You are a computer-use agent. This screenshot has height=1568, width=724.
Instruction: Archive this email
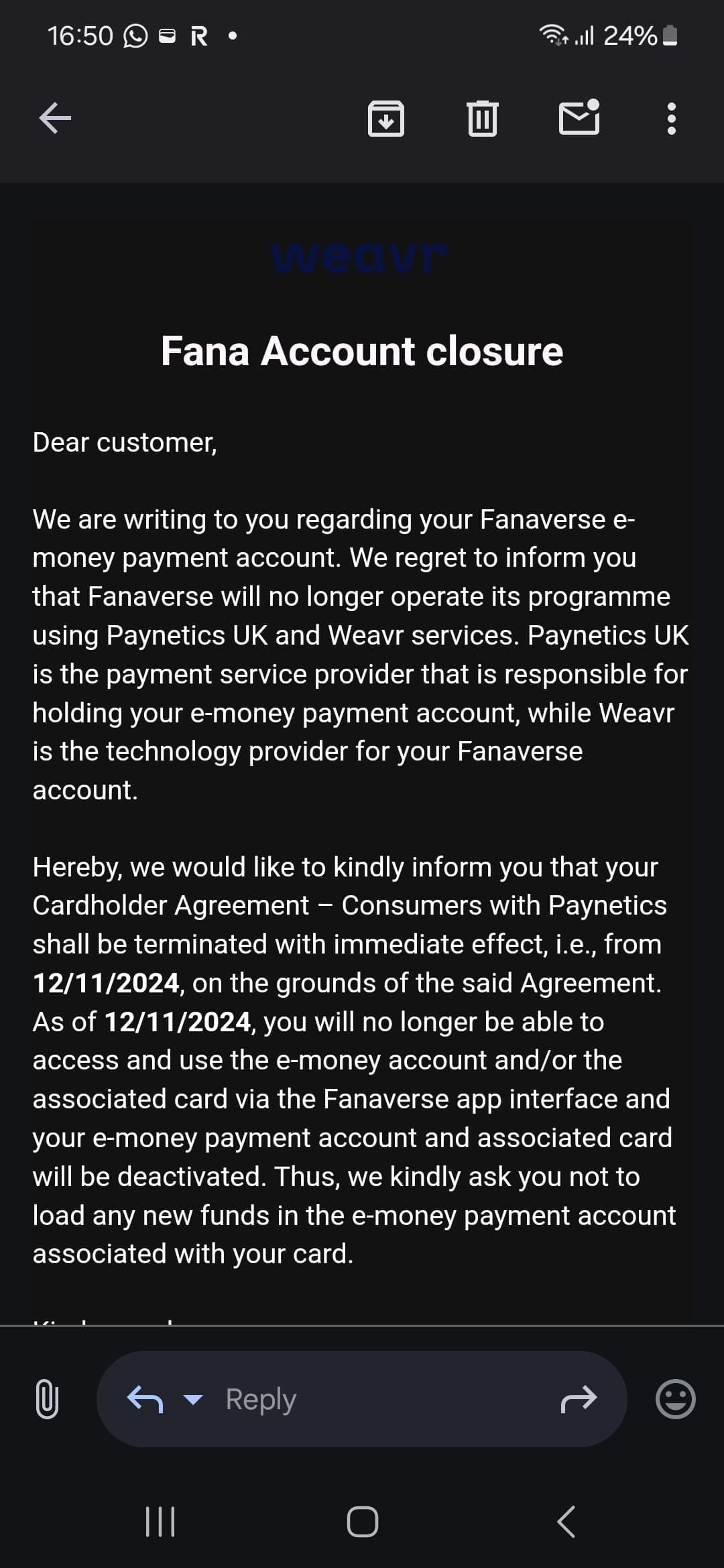tap(386, 119)
